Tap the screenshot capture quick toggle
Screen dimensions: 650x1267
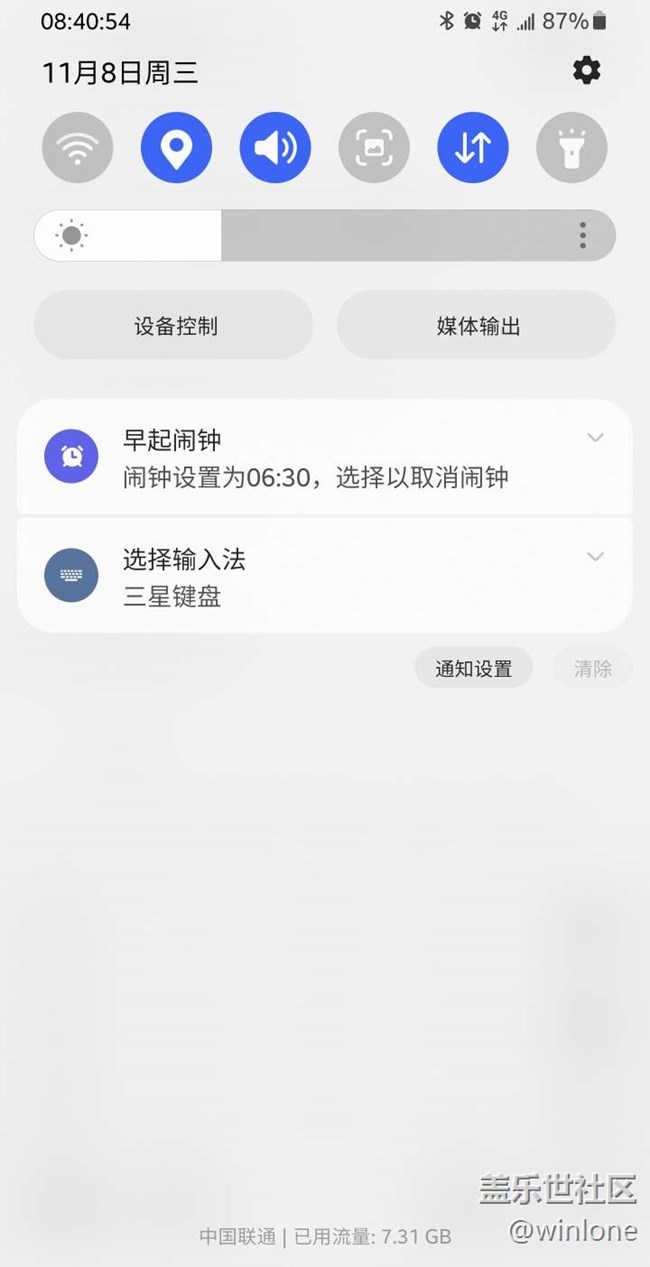(x=374, y=148)
